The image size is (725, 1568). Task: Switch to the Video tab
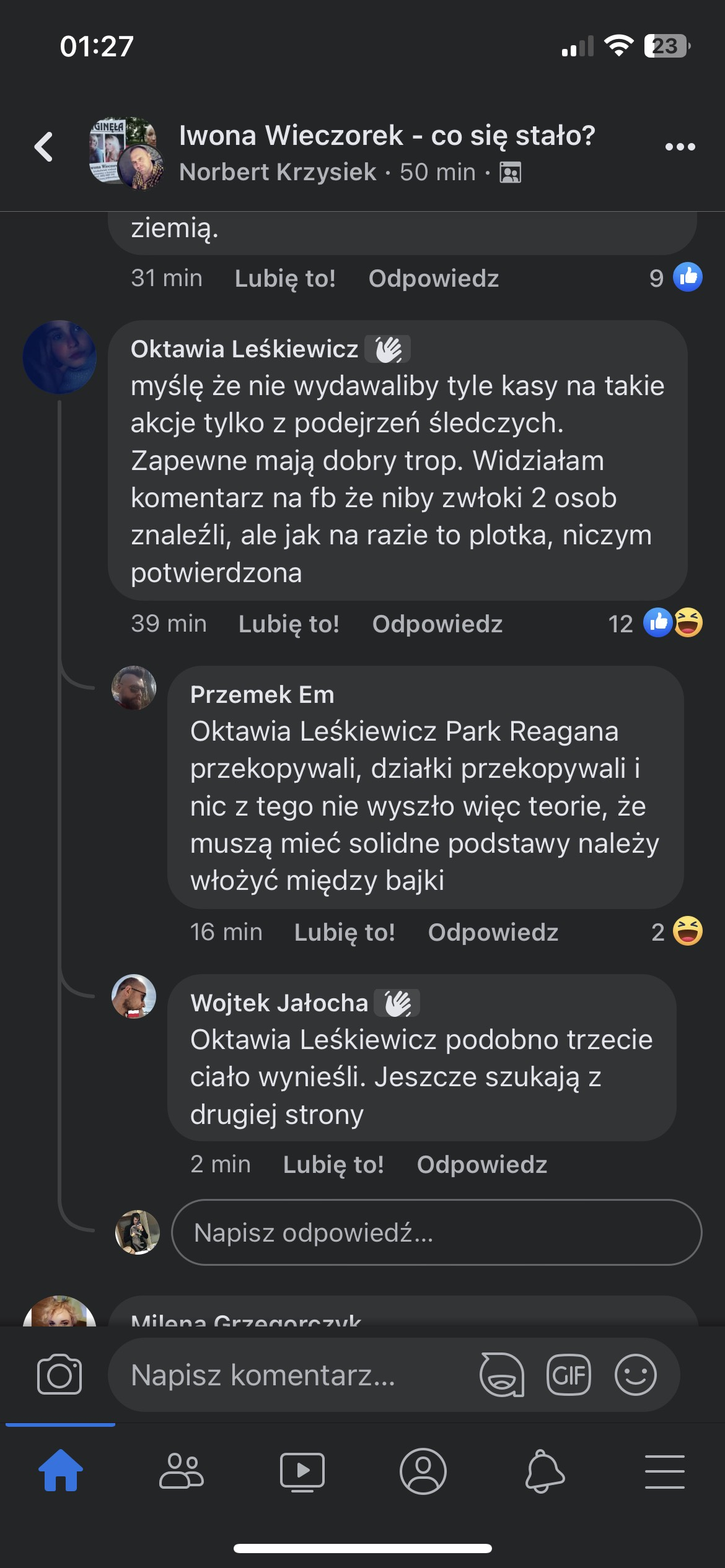tap(302, 1471)
